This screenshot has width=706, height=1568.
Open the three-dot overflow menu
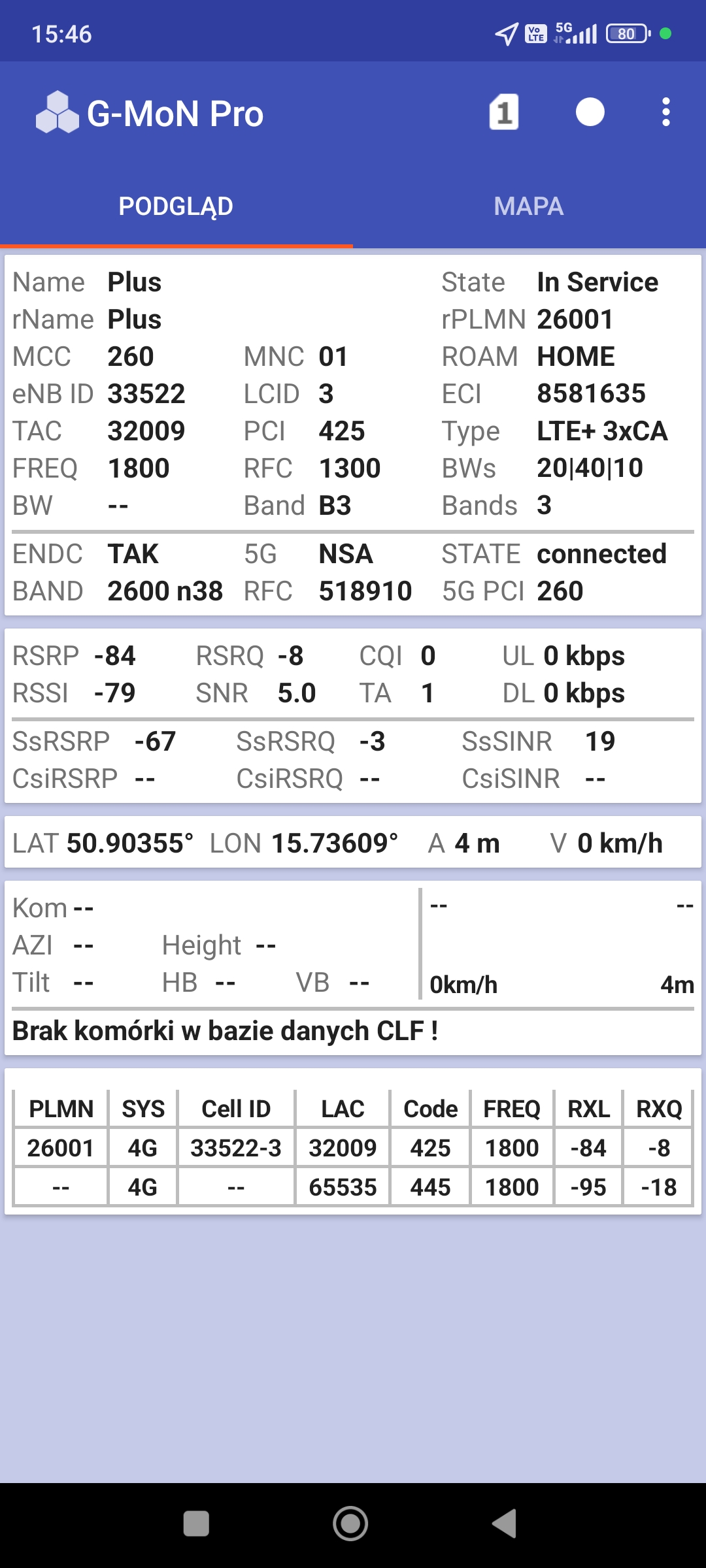665,112
